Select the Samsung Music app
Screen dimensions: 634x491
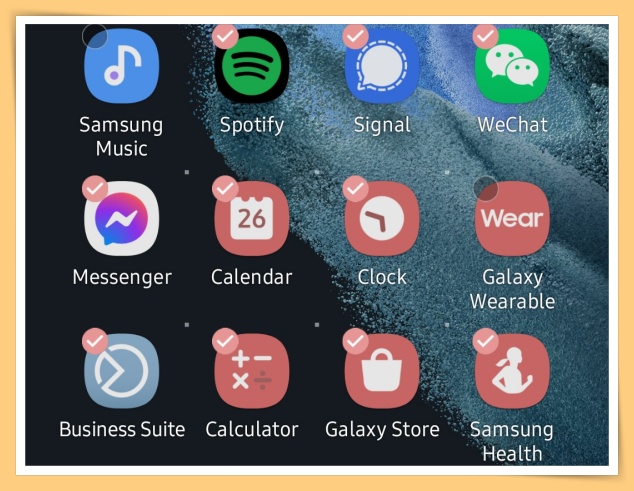[x=95, y=37]
